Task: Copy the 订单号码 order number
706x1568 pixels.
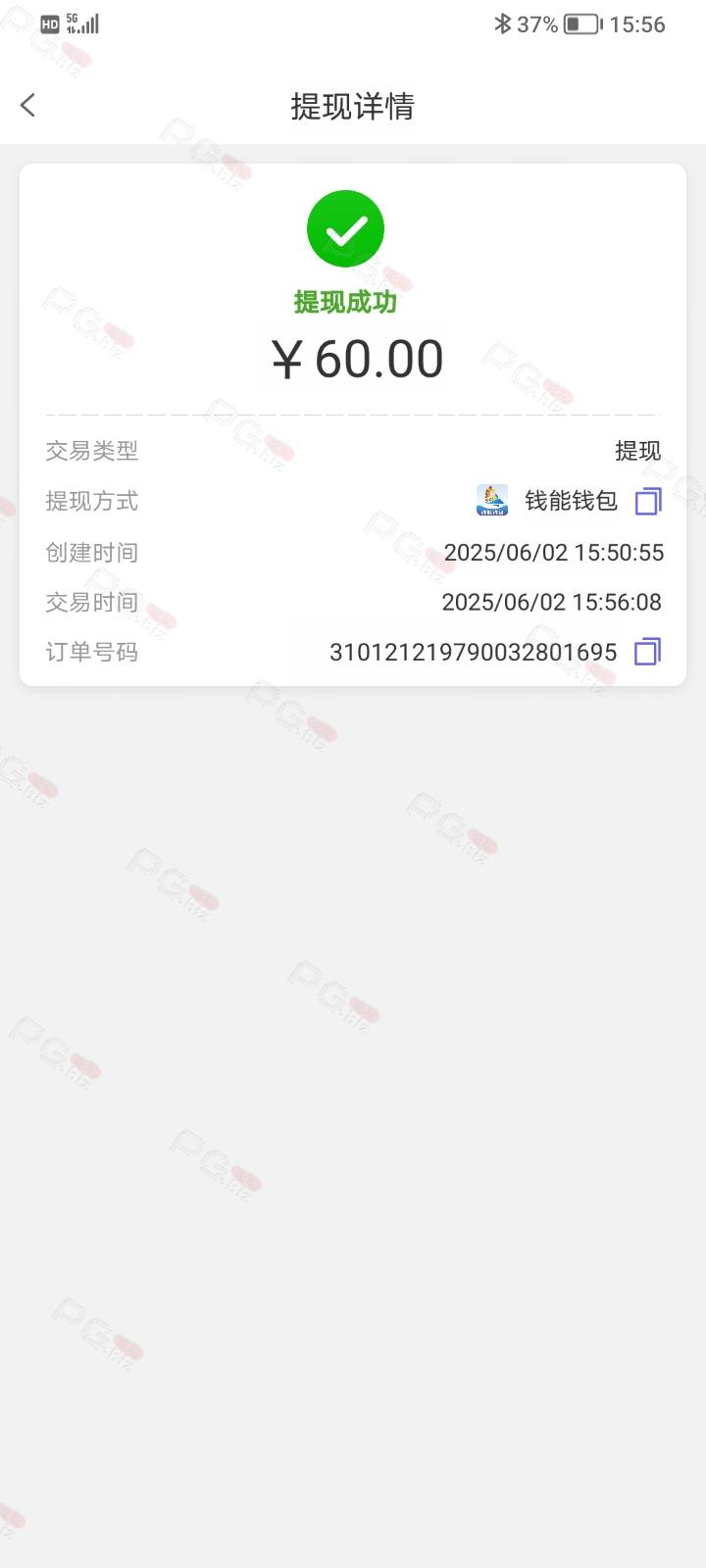Action: [x=648, y=652]
